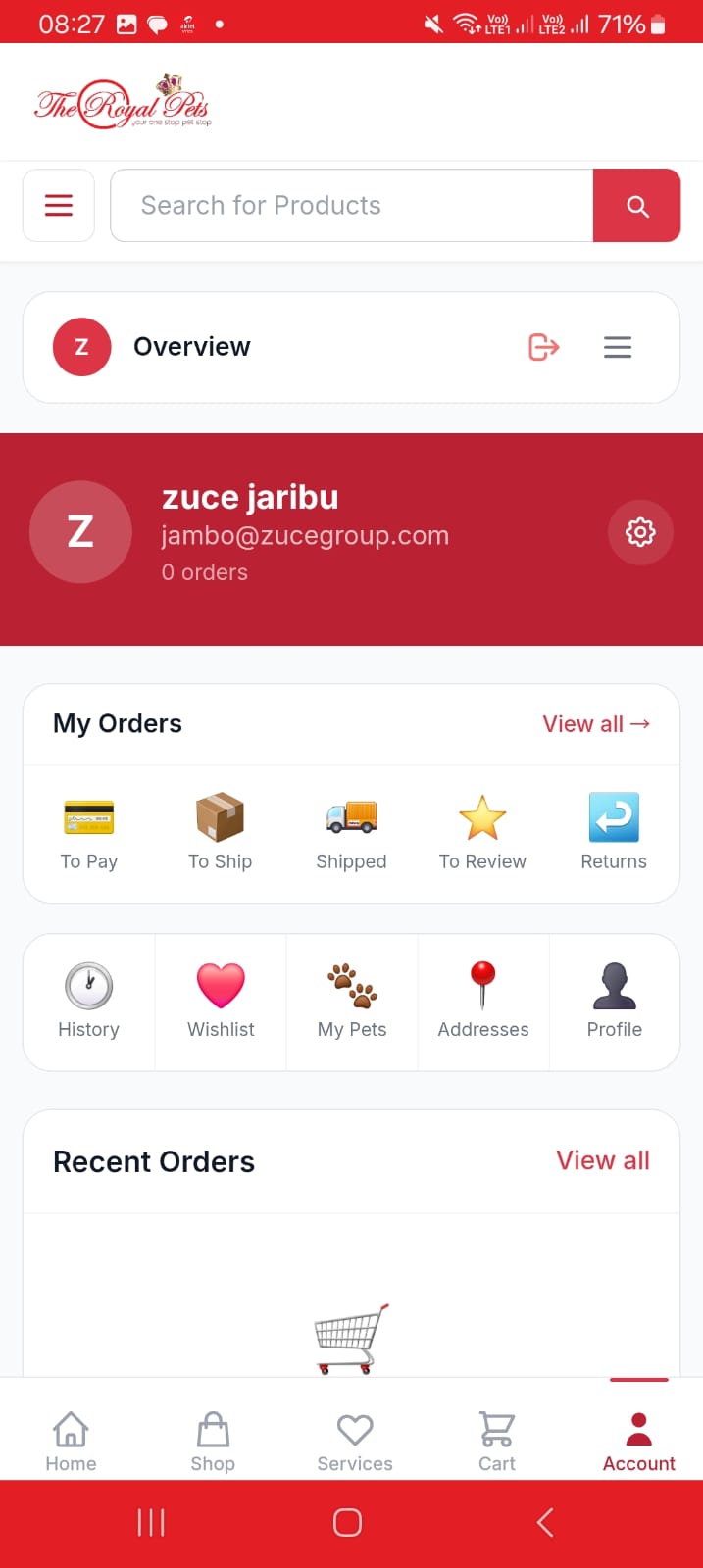The image size is (703, 1568).
Task: Open the Returns section
Action: point(614,833)
